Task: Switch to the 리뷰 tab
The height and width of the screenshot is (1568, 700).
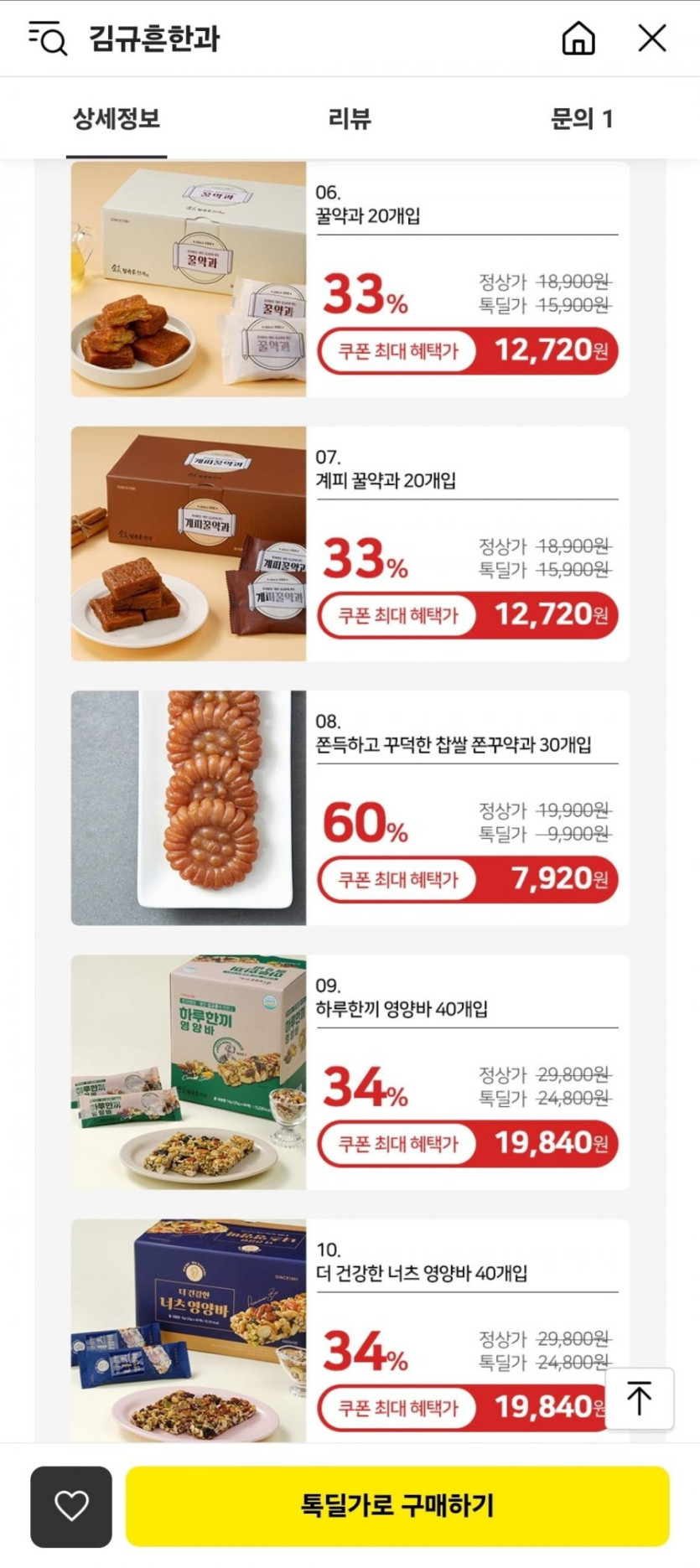Action: tap(350, 119)
